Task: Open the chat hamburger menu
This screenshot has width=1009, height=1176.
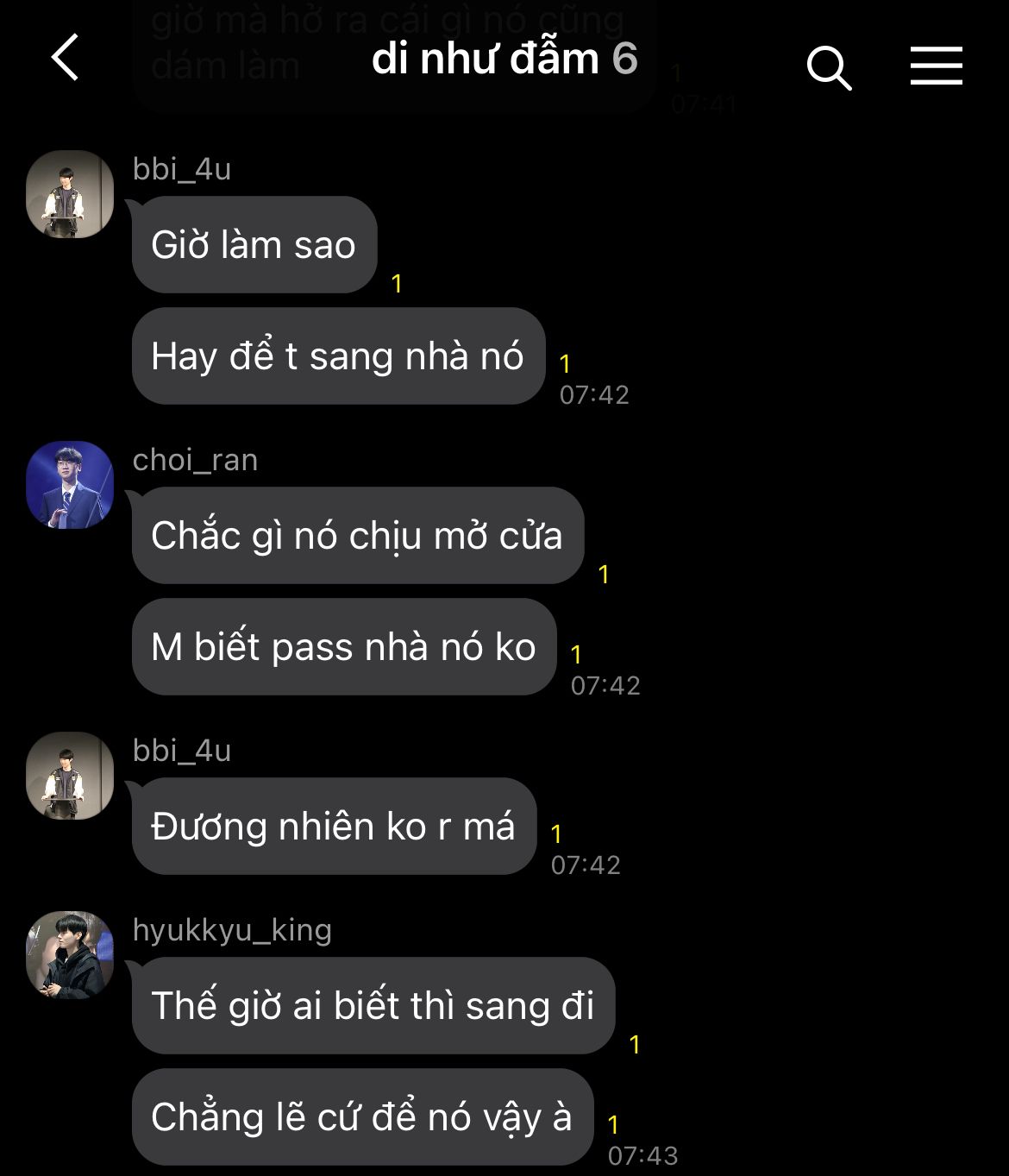Action: click(936, 66)
